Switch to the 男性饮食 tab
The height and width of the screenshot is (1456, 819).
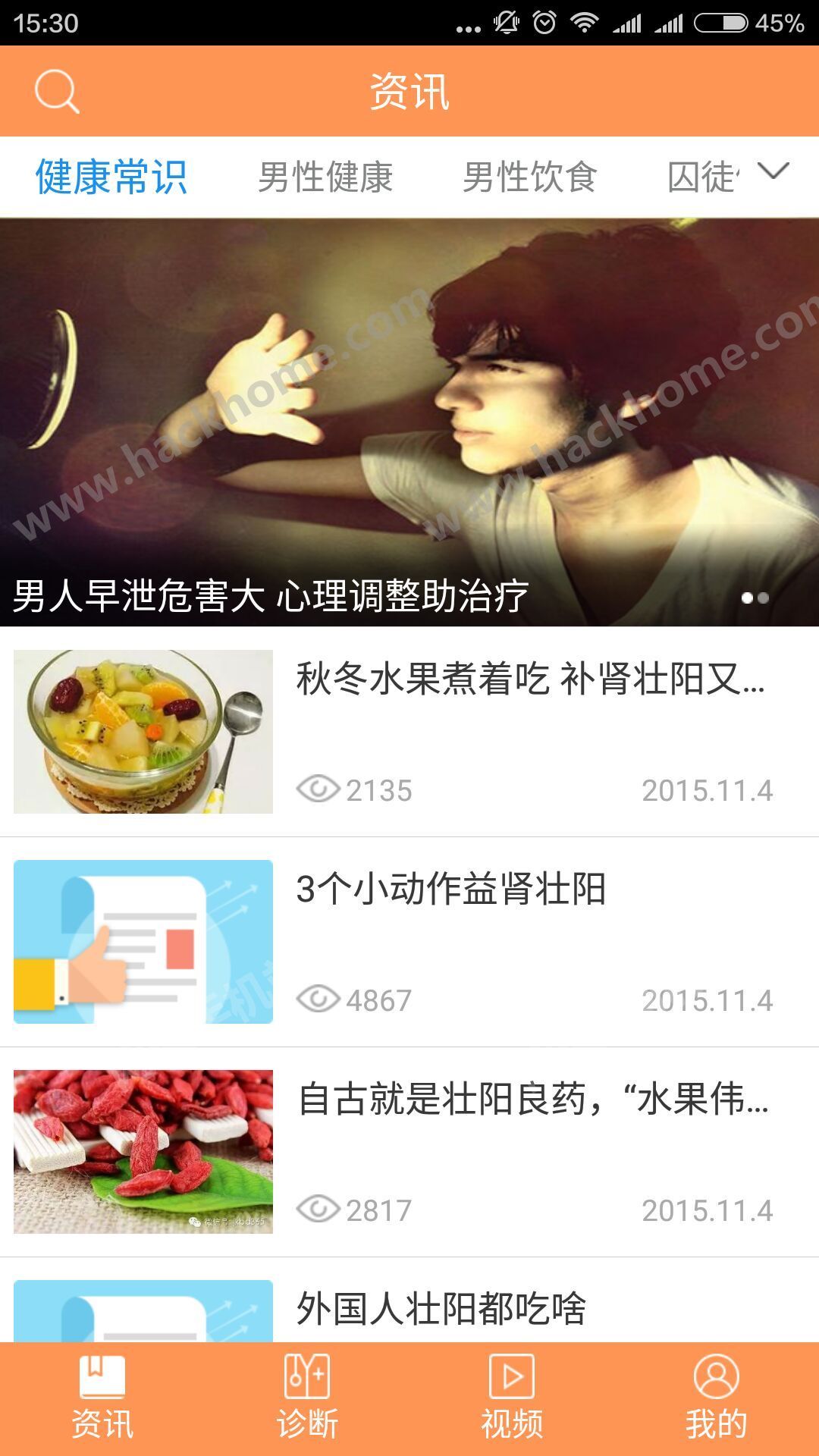530,177
